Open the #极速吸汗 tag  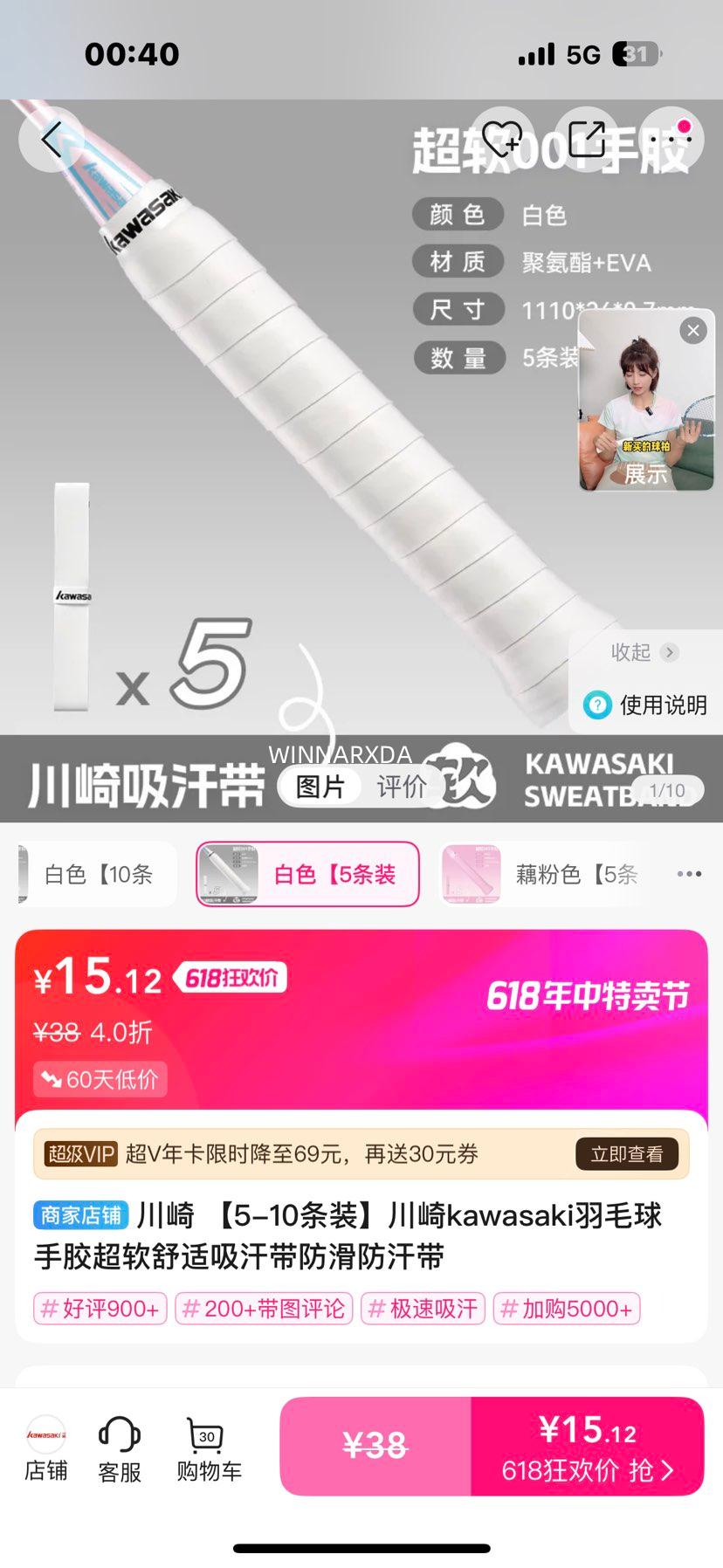click(x=423, y=1309)
